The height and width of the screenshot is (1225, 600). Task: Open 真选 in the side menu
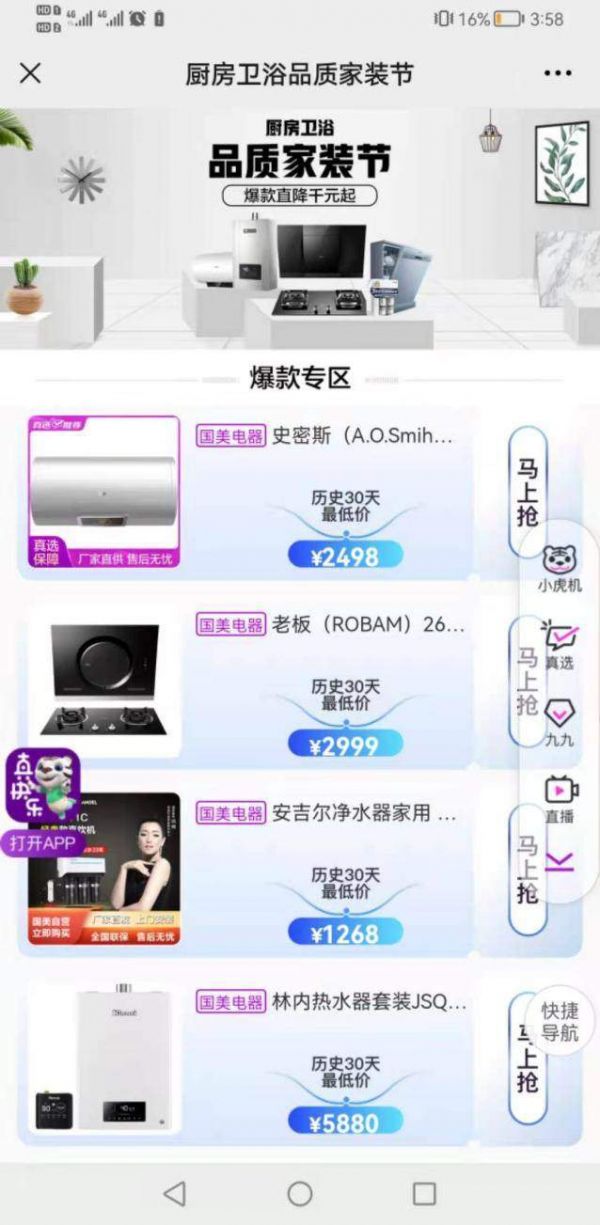pos(560,645)
